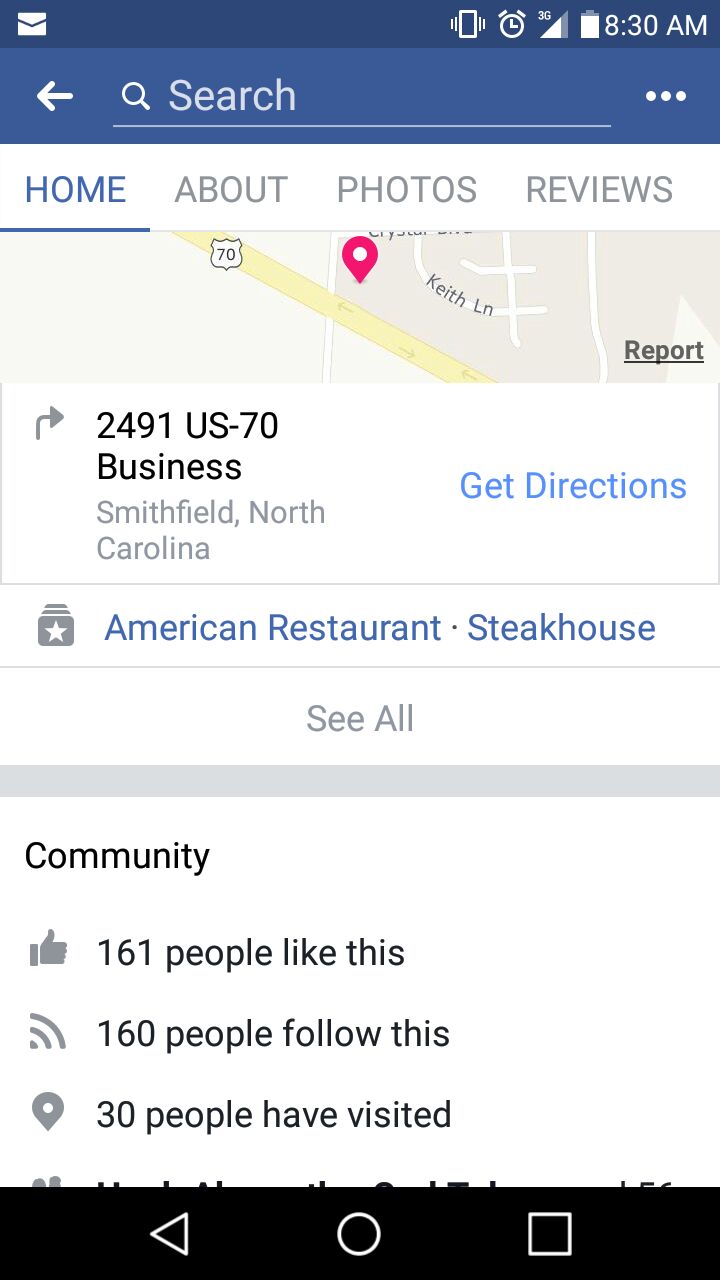Open the 30 people have visited row

[273, 1115]
